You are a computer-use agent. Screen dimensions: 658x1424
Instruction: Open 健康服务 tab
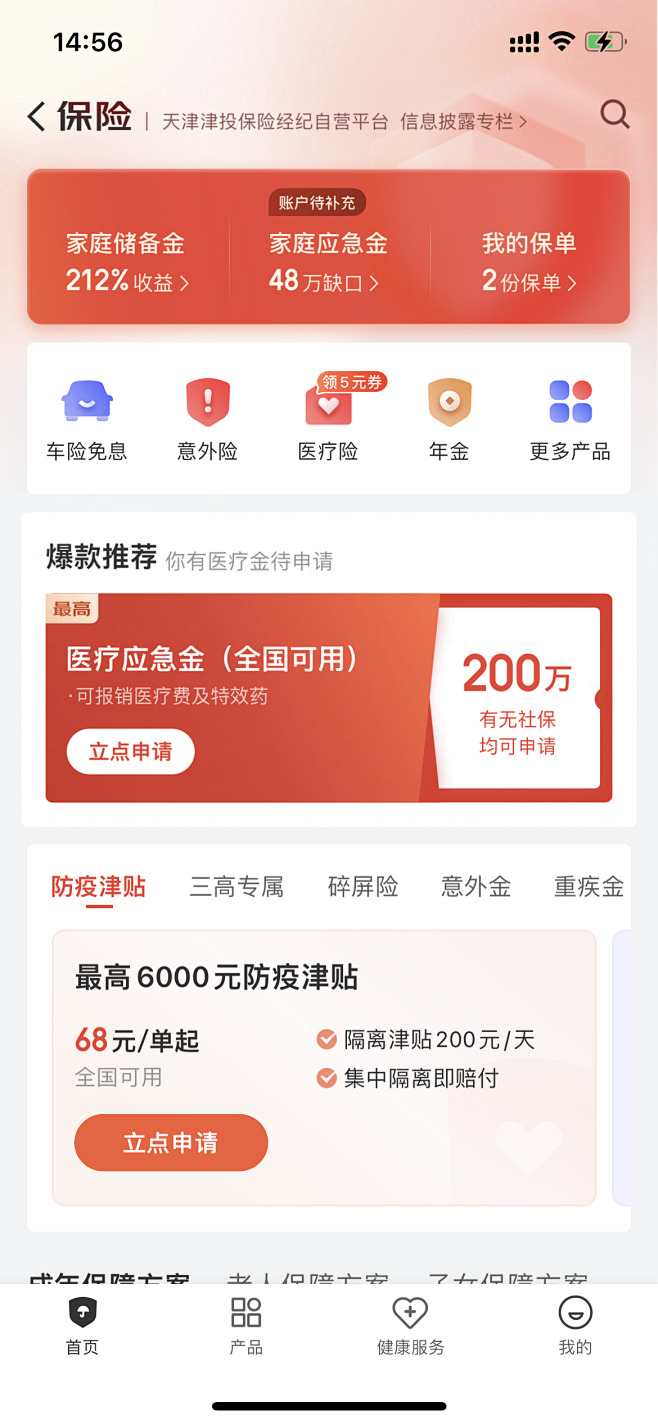[411, 1325]
